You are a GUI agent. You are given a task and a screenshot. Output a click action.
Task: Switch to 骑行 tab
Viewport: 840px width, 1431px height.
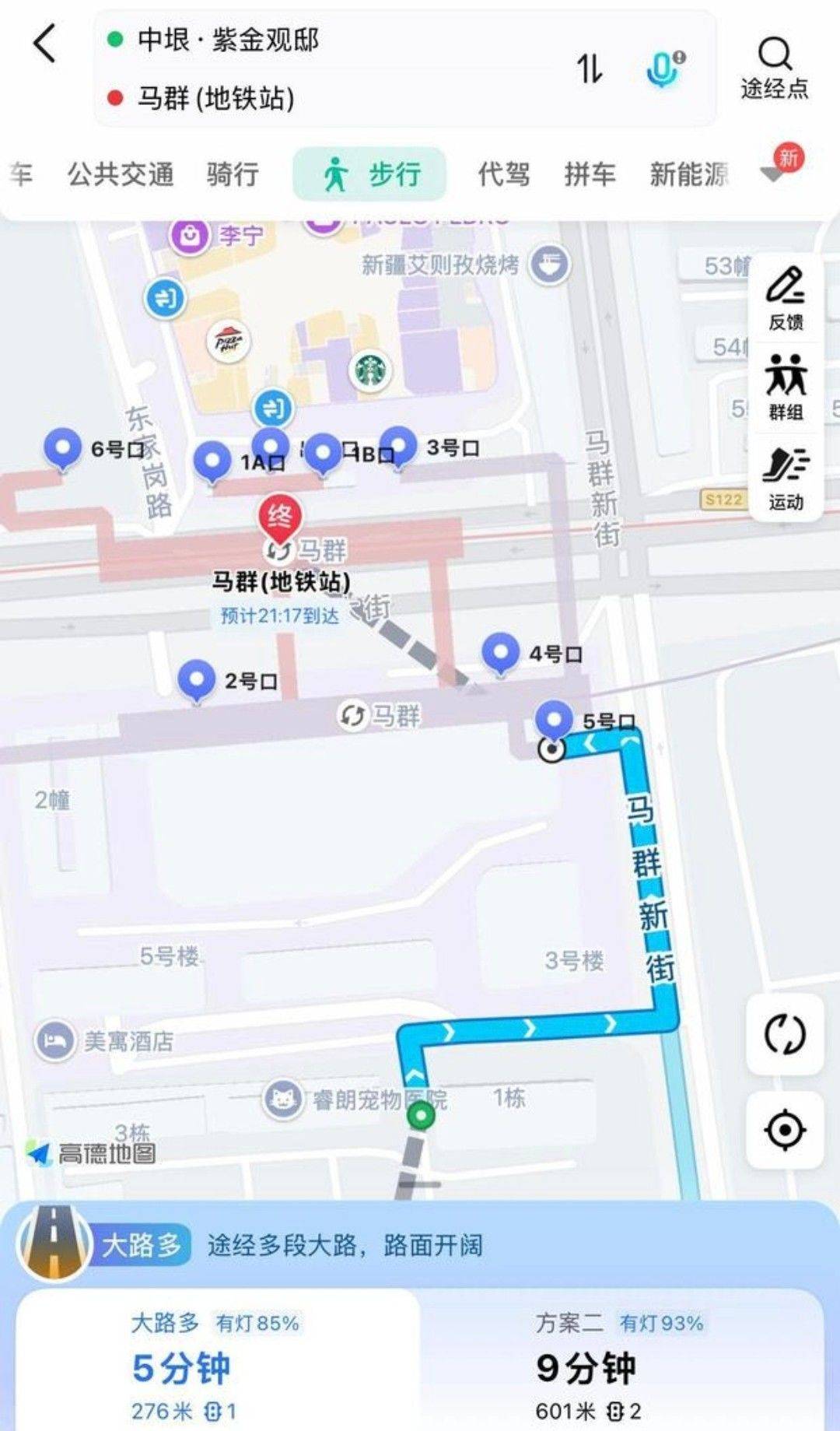(x=233, y=174)
